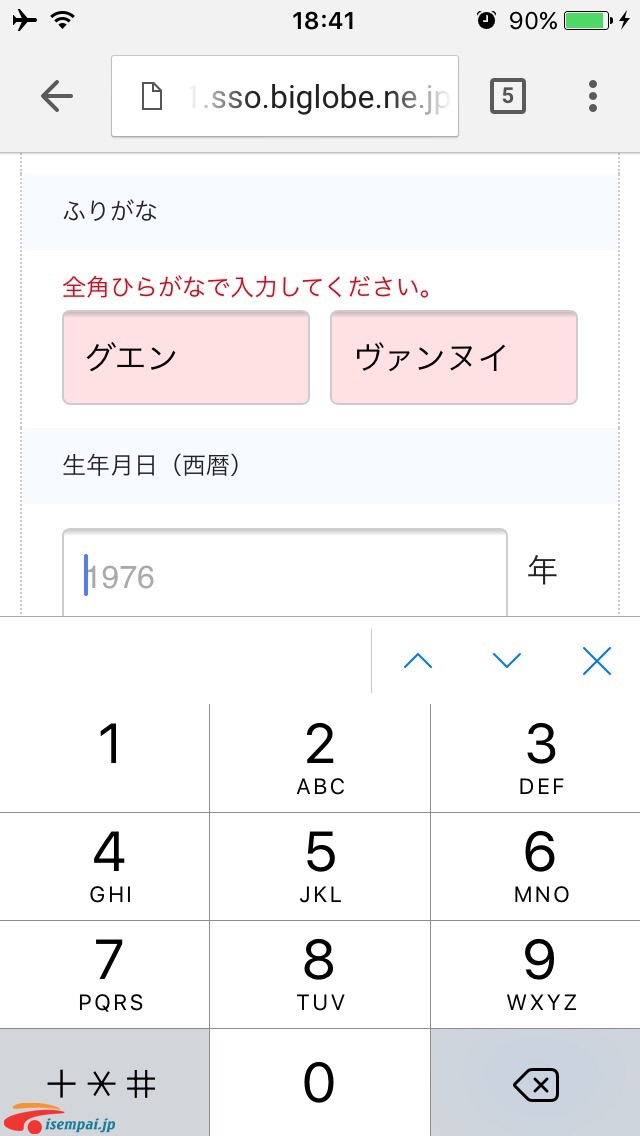Enter digit 1 on the keypad
The height and width of the screenshot is (1136, 640).
coord(104,758)
